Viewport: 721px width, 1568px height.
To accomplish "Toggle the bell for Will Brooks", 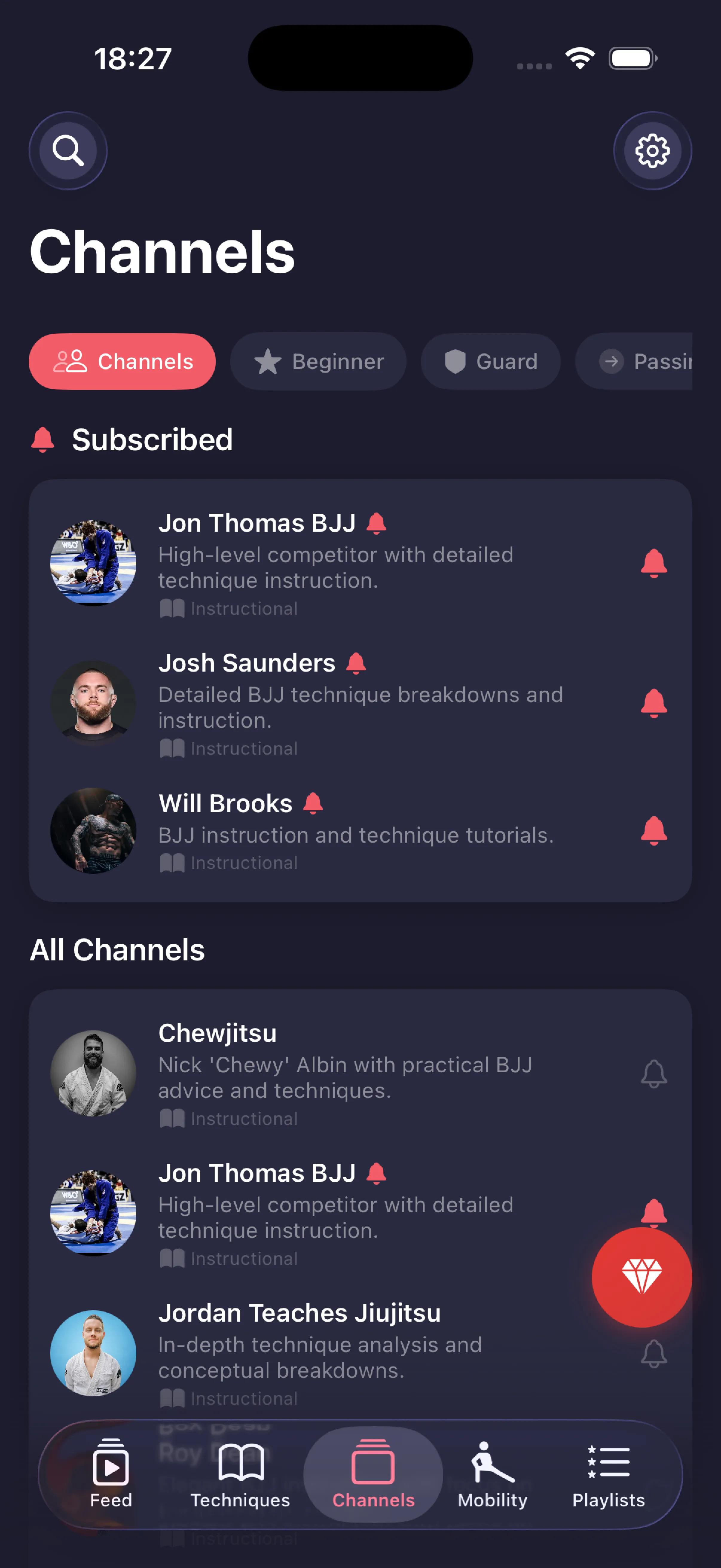I will point(653,830).
